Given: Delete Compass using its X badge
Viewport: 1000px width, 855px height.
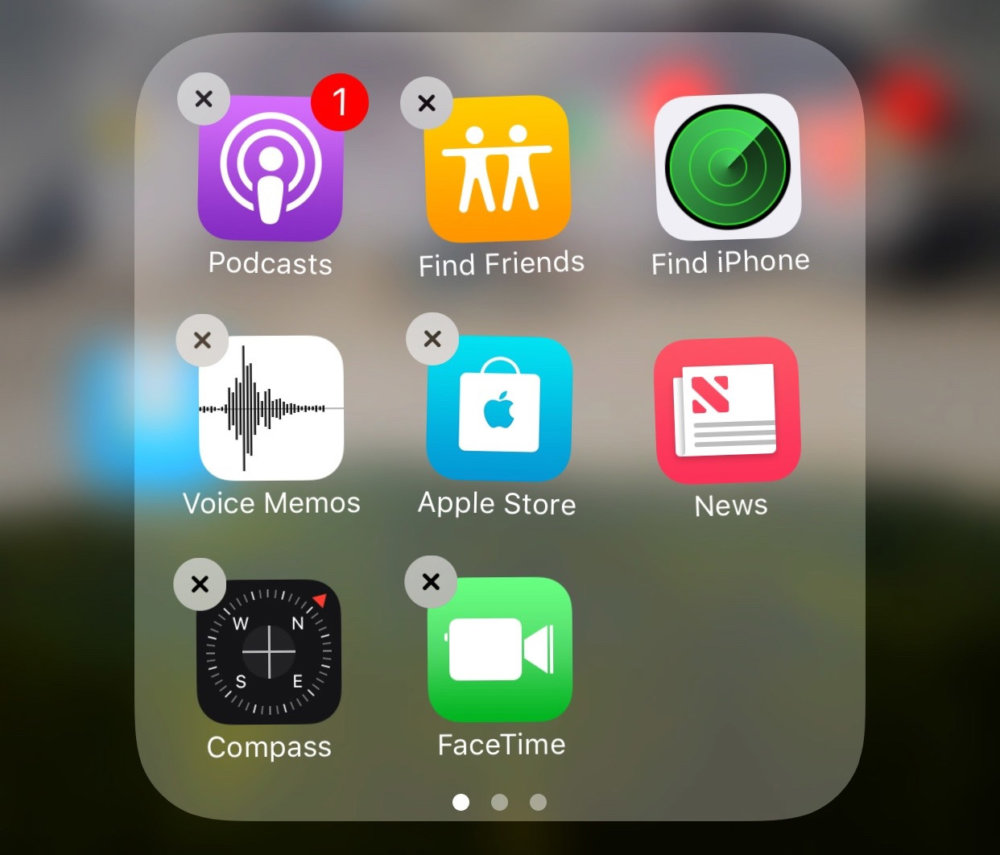Looking at the screenshot, I should click(x=200, y=584).
